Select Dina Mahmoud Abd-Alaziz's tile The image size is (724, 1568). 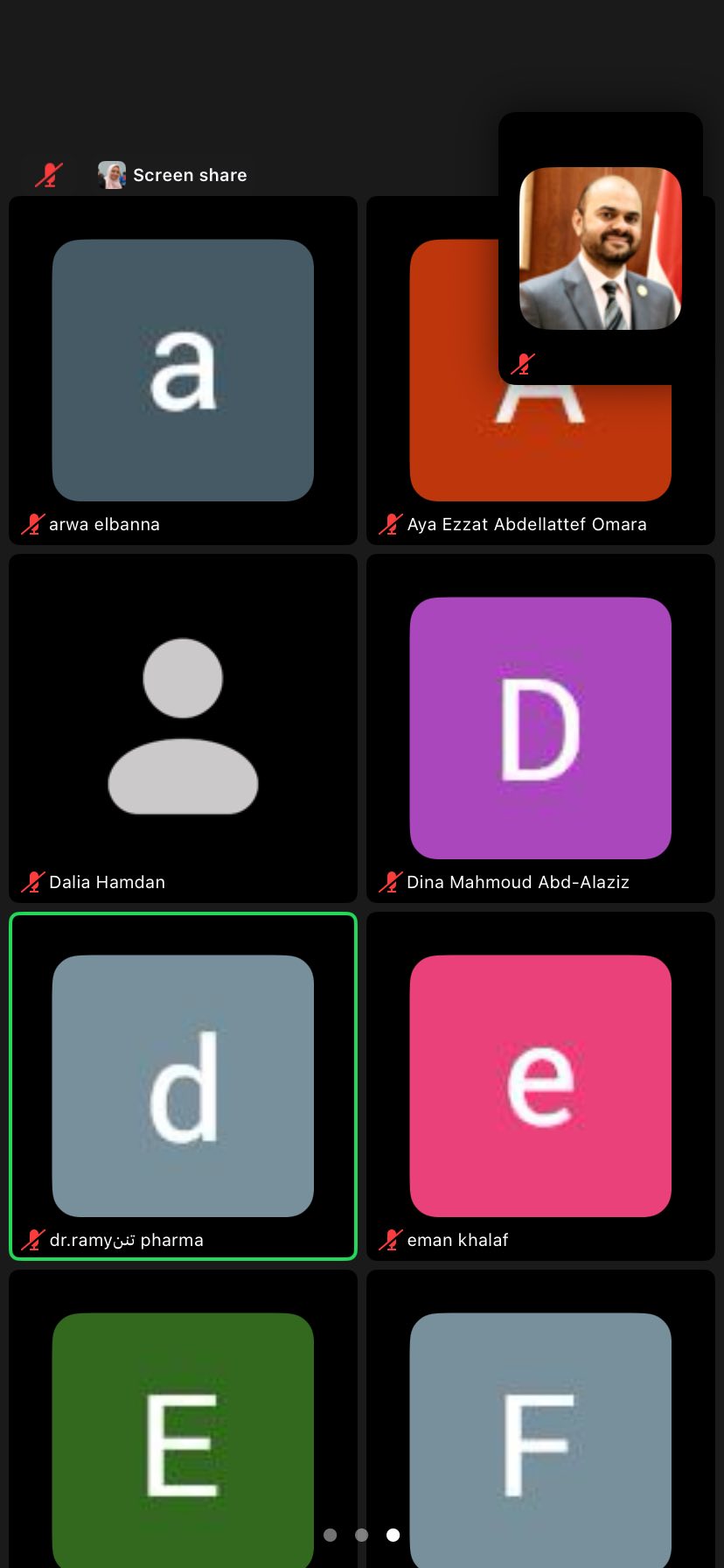(x=540, y=727)
